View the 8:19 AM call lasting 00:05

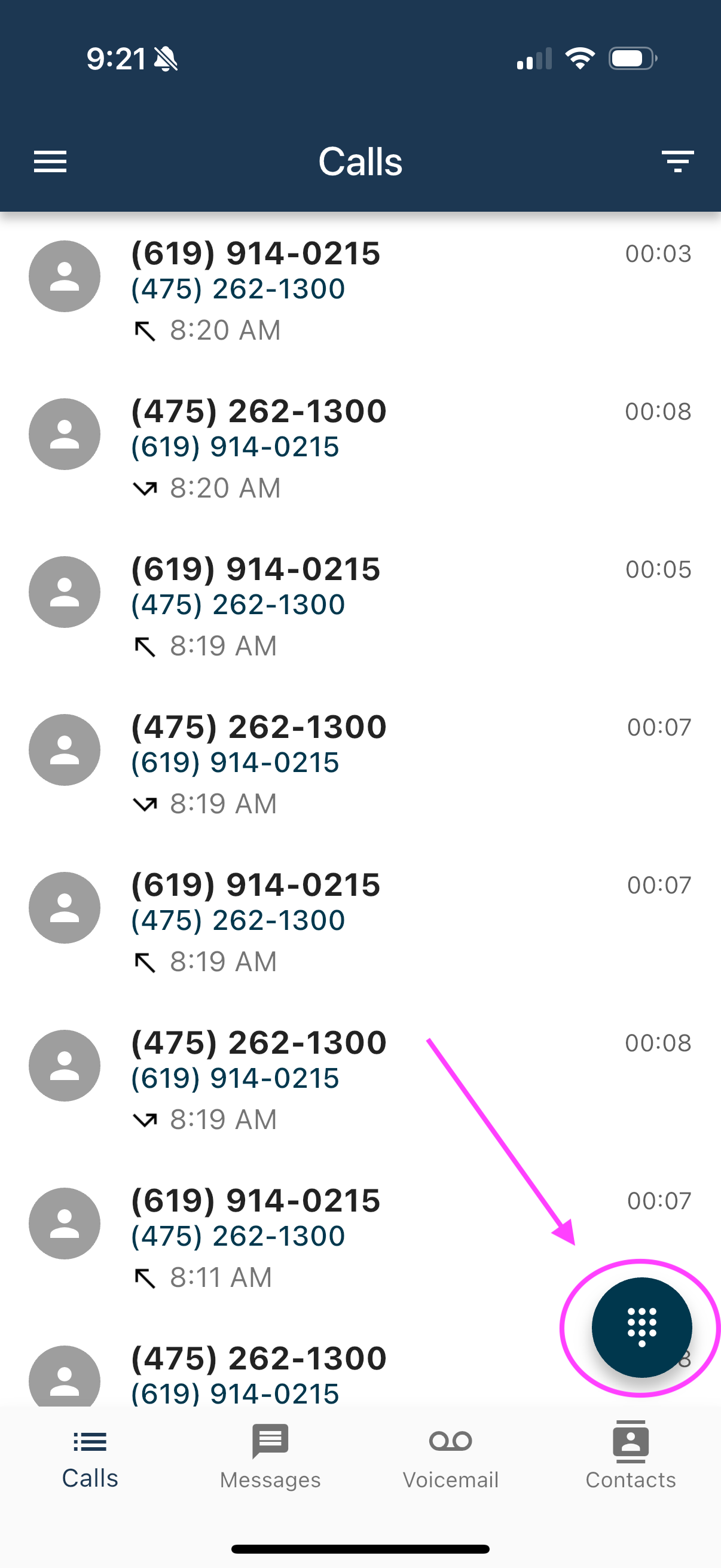[359, 606]
